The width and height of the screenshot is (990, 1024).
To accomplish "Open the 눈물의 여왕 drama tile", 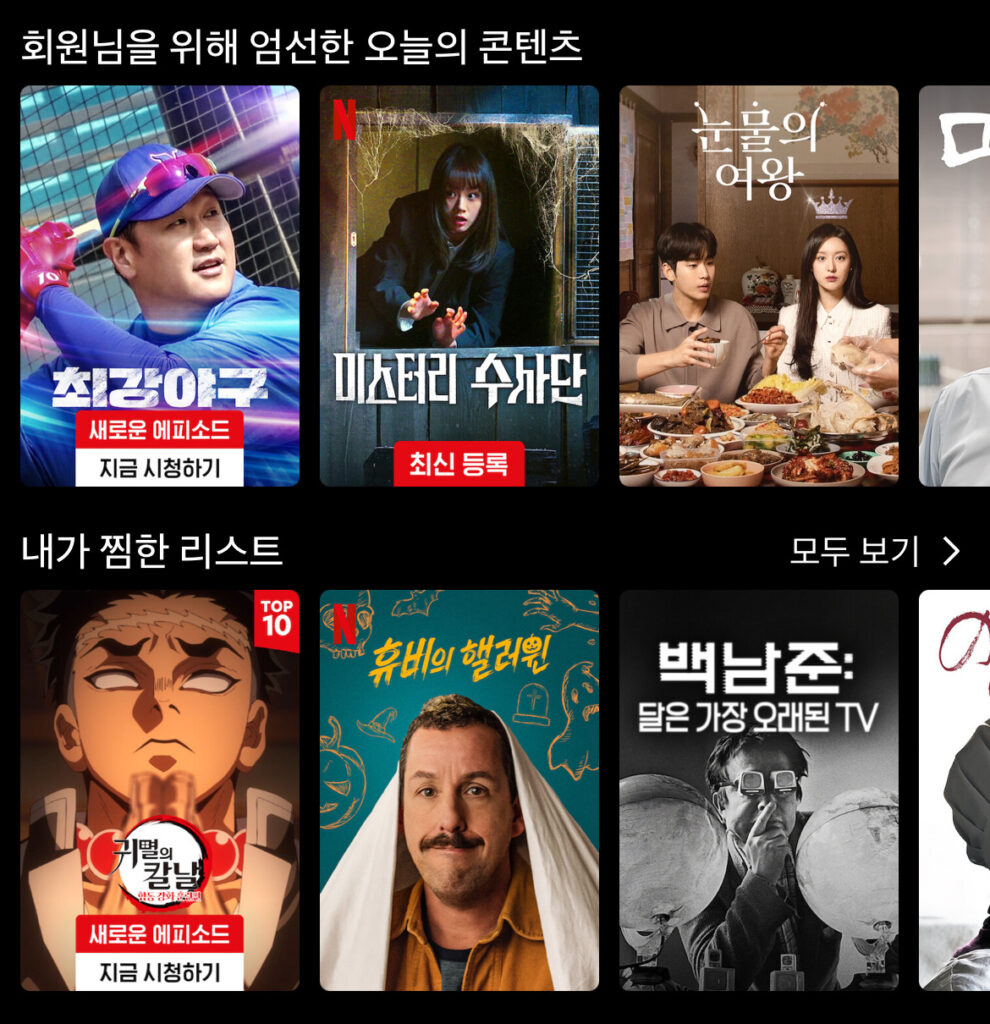I will pyautogui.click(x=758, y=285).
